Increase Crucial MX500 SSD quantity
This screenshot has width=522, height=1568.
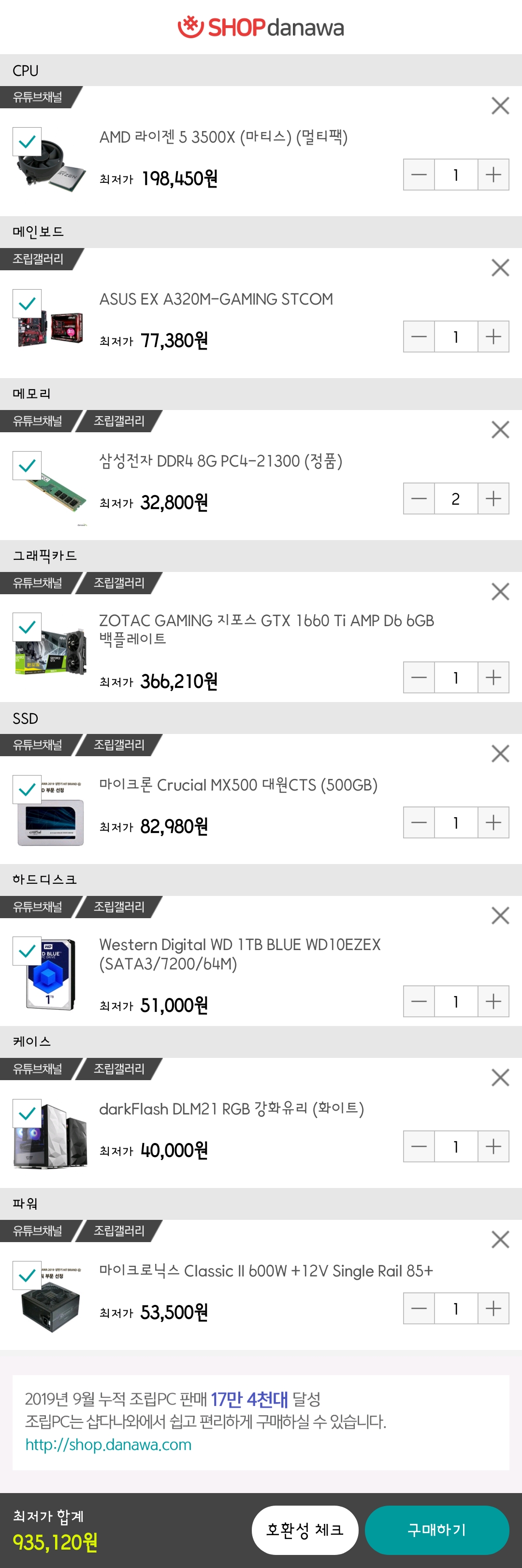click(493, 822)
